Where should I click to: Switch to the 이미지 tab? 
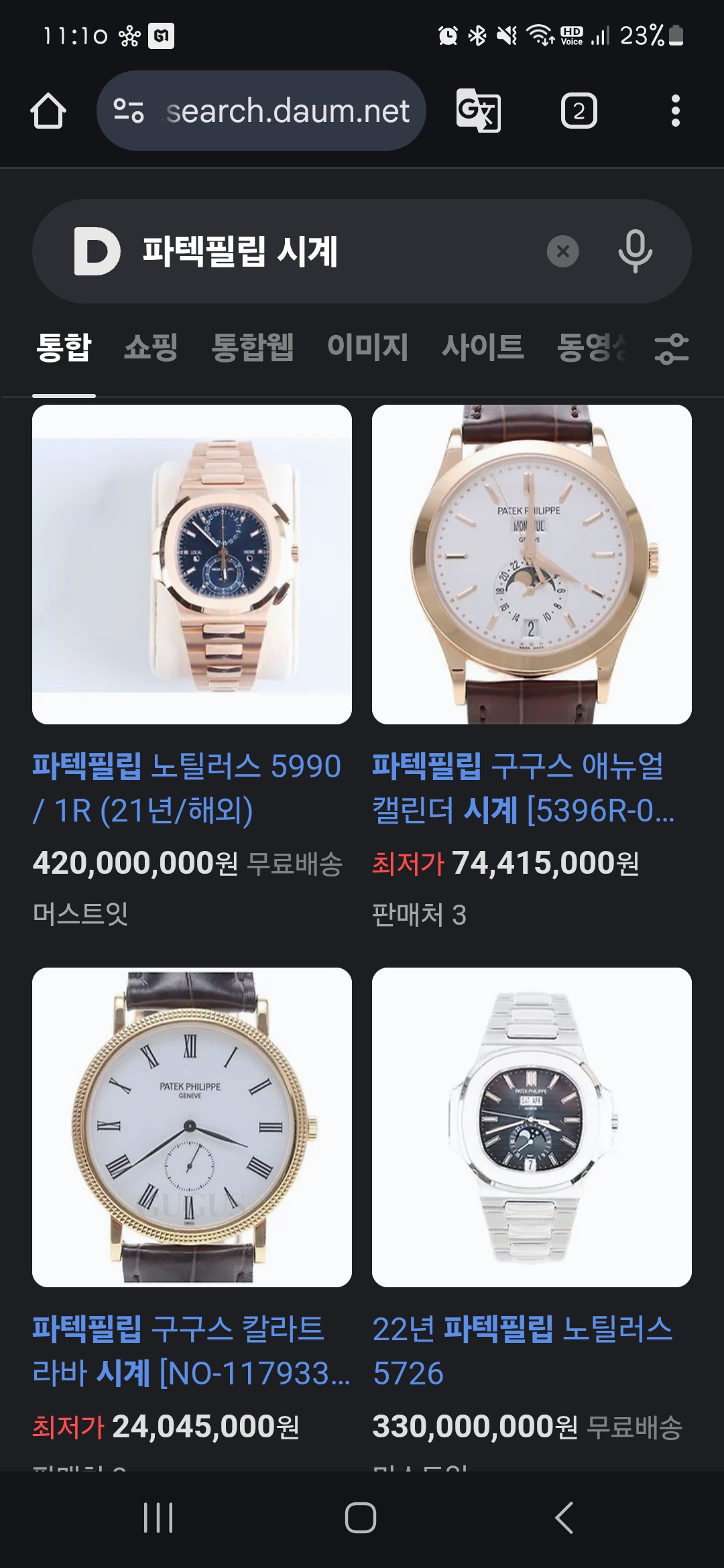[x=368, y=348]
